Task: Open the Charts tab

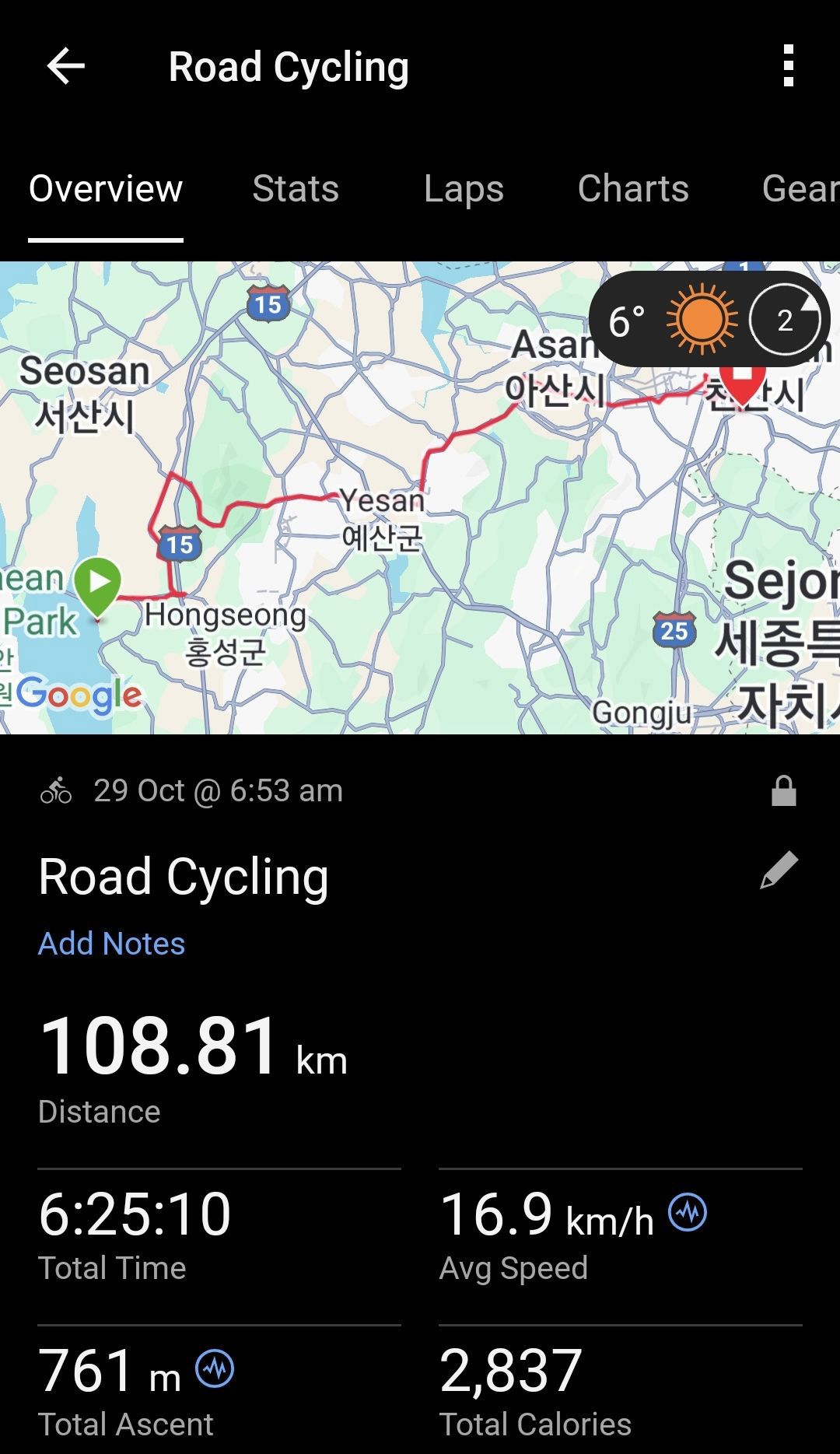Action: coord(633,189)
